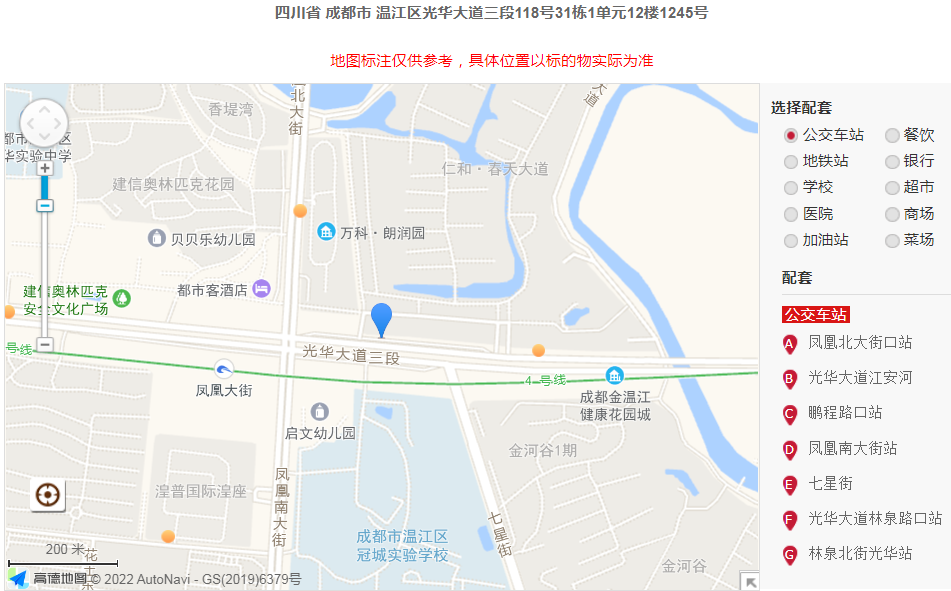Zoom out the map with minus button
Screen dimensions: 951x591
click(45, 345)
